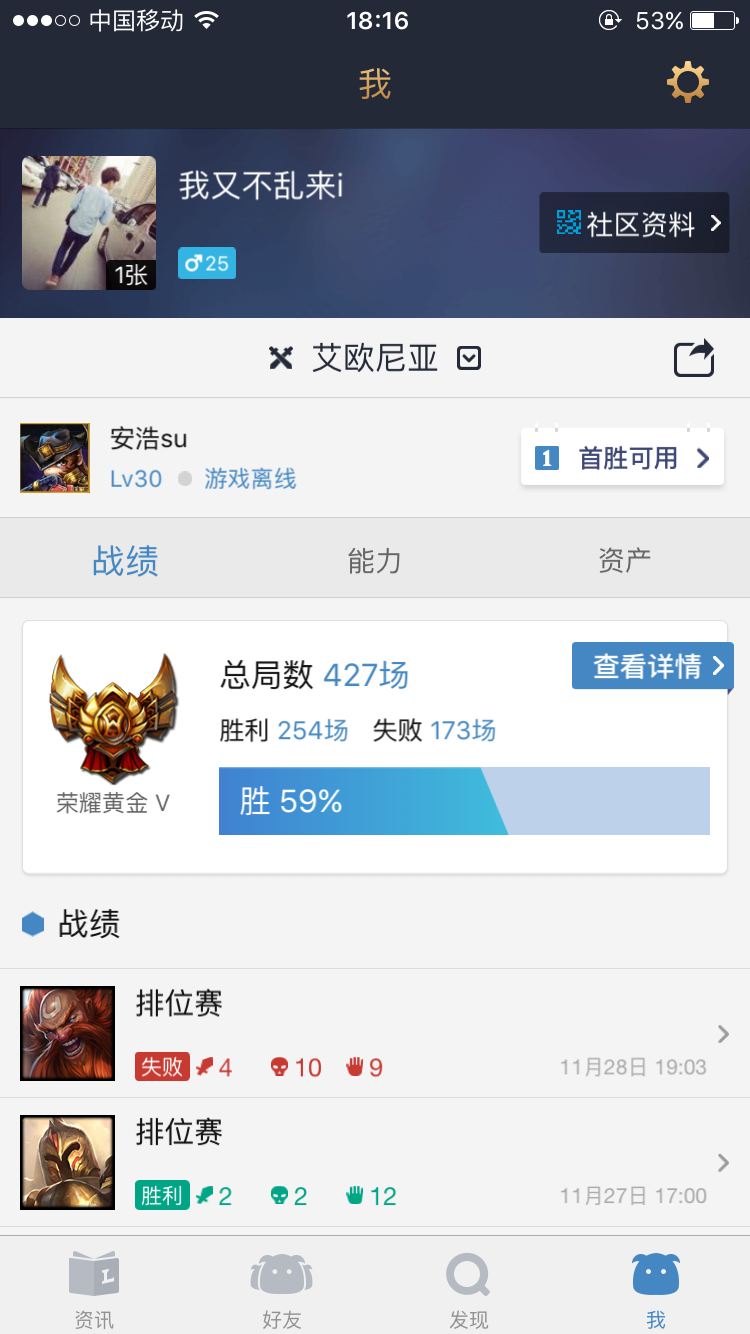This screenshot has width=750, height=1334.
Task: Switch to the 能力 tab
Action: pyautogui.click(x=375, y=561)
